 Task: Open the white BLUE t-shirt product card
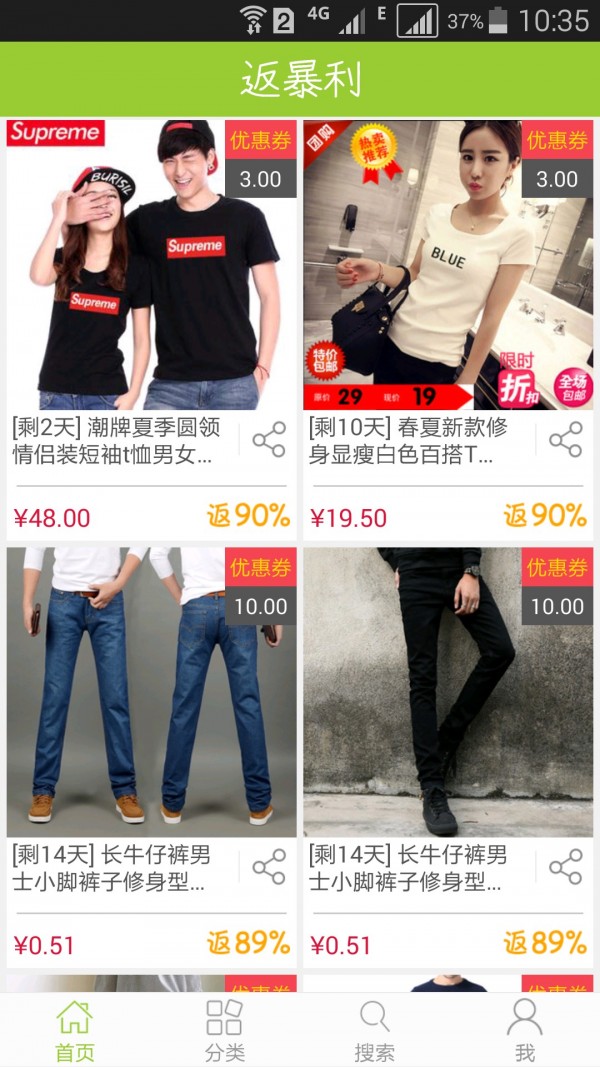(448, 265)
